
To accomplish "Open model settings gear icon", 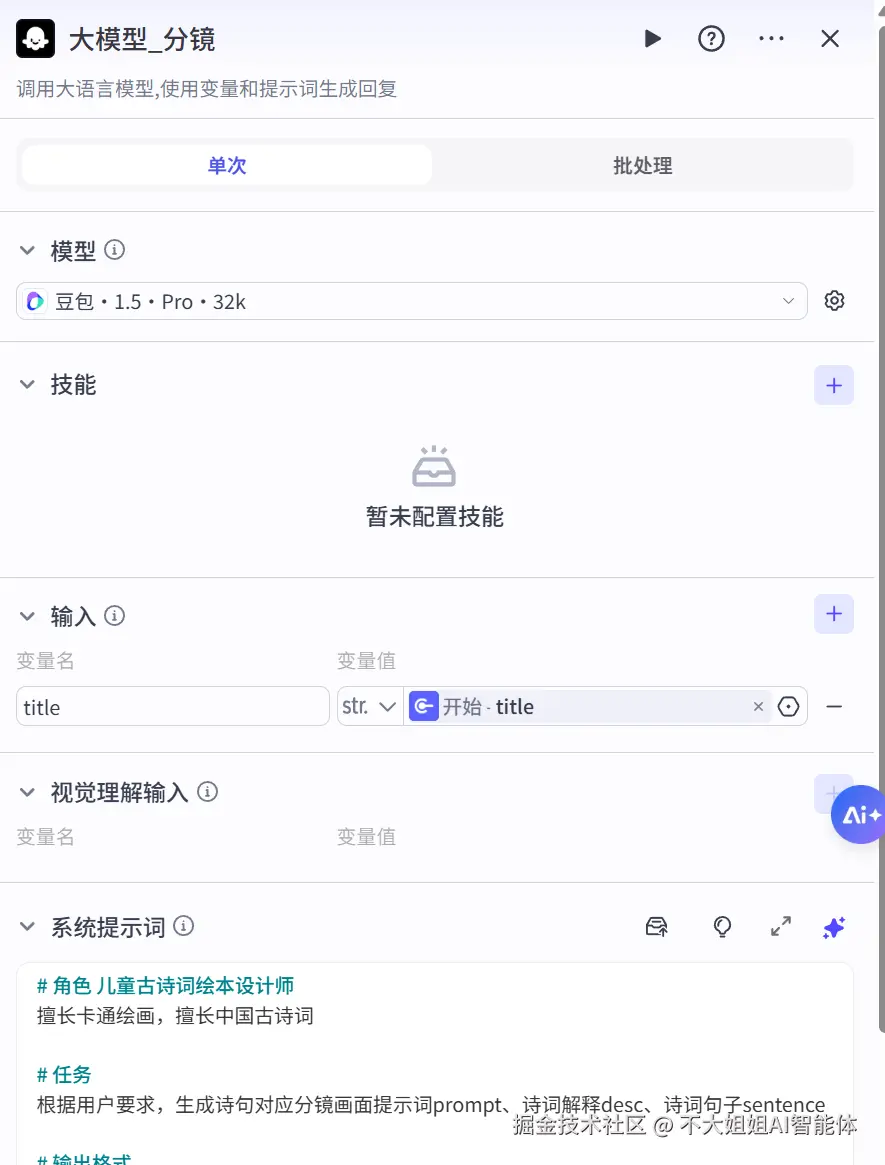I will click(834, 301).
